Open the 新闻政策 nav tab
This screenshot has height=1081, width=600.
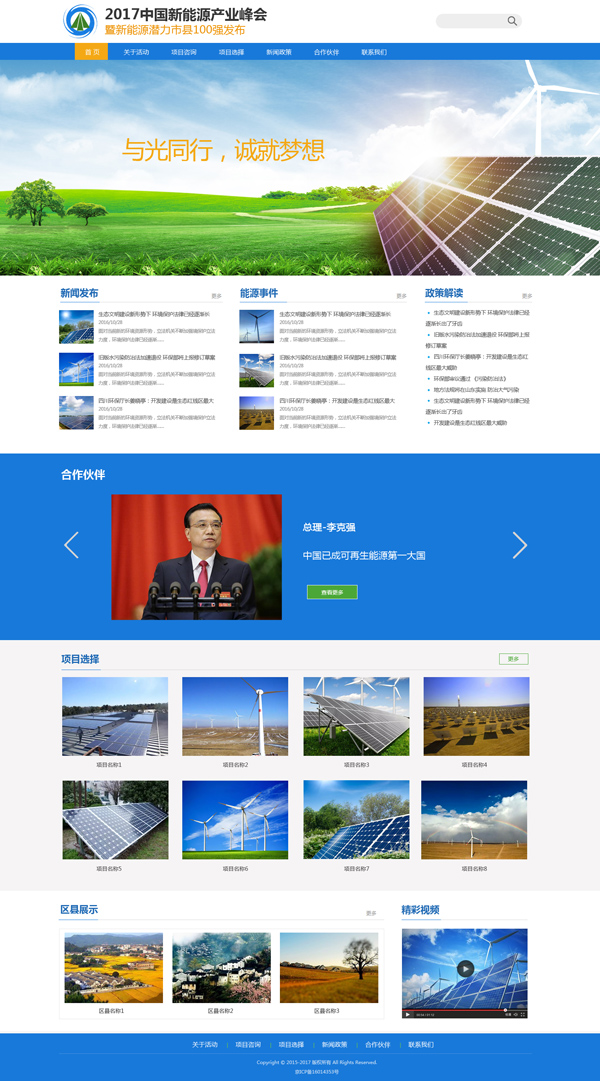279,52
